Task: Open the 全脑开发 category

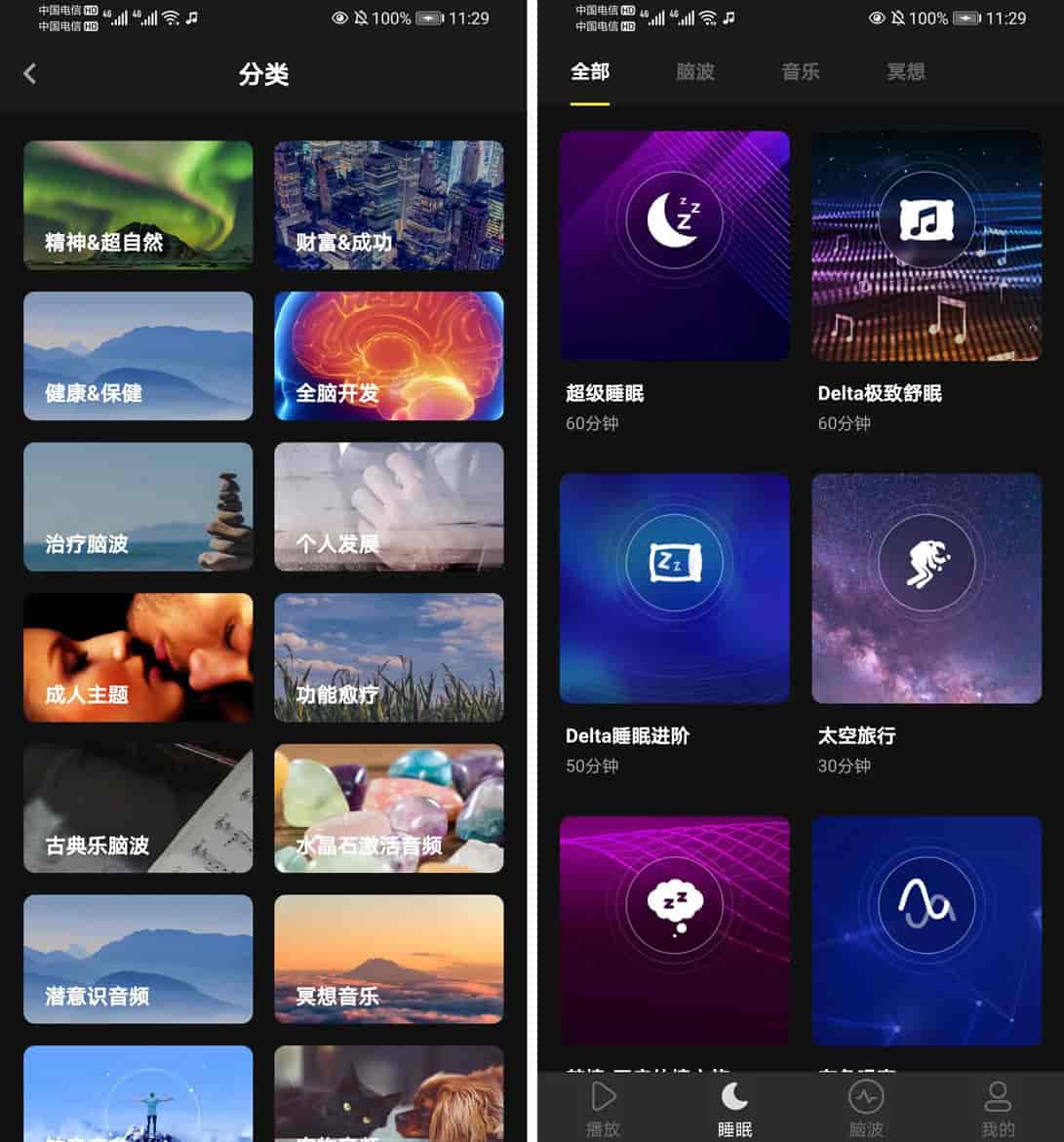Action: click(388, 356)
